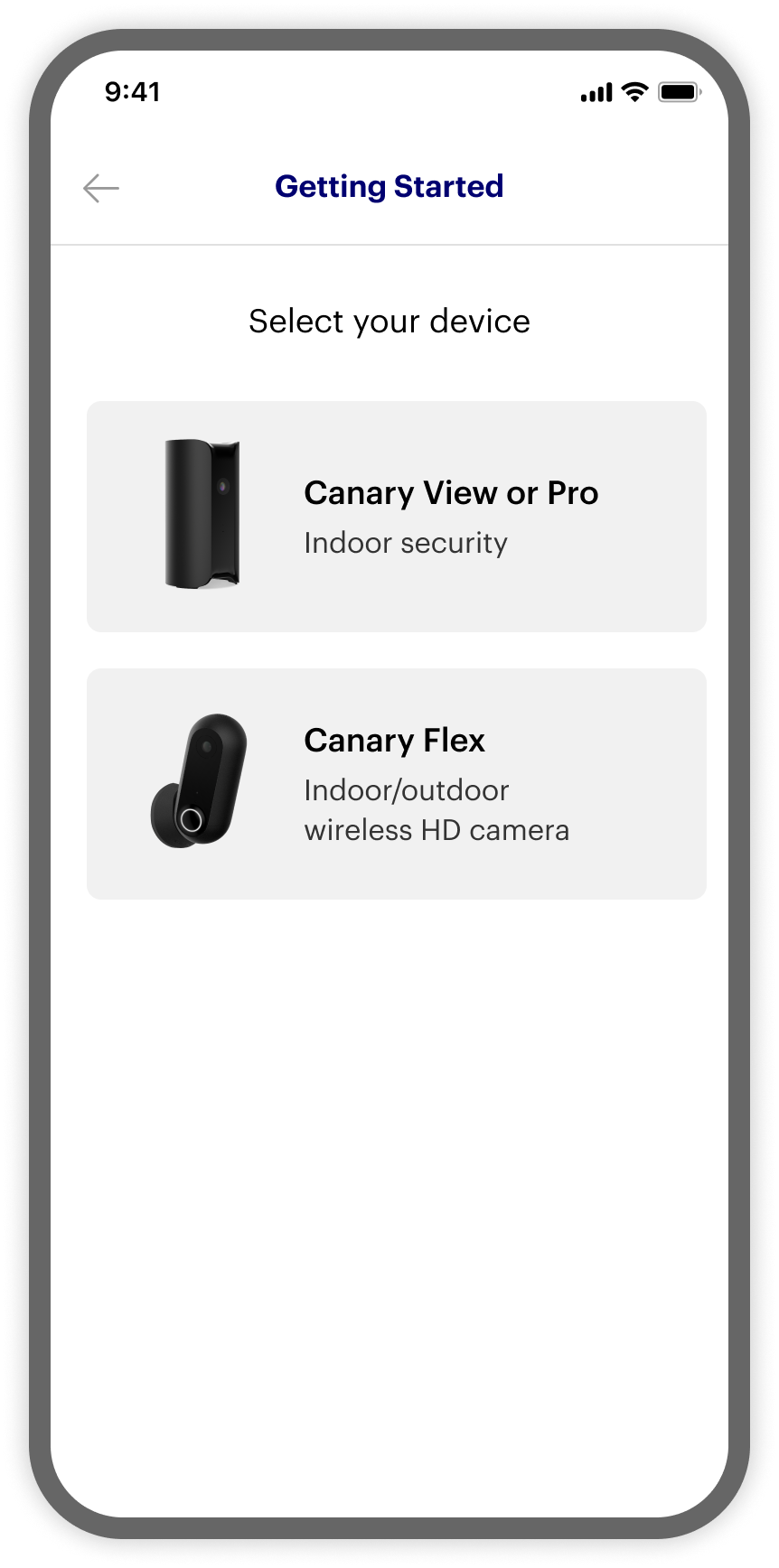Go back using the arrow icon
The width and height of the screenshot is (779, 1568).
coord(101,188)
